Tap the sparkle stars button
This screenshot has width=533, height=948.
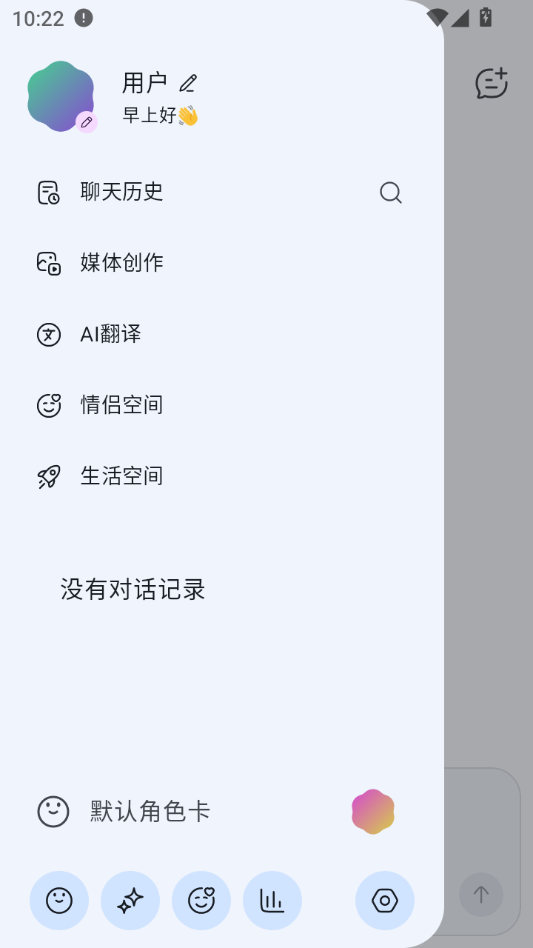coord(130,901)
